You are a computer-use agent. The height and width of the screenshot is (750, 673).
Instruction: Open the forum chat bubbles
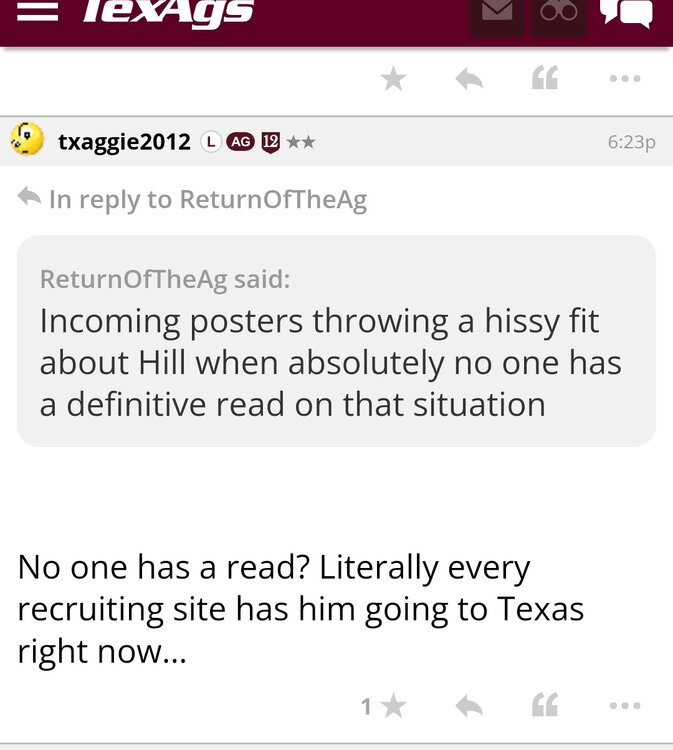626,12
